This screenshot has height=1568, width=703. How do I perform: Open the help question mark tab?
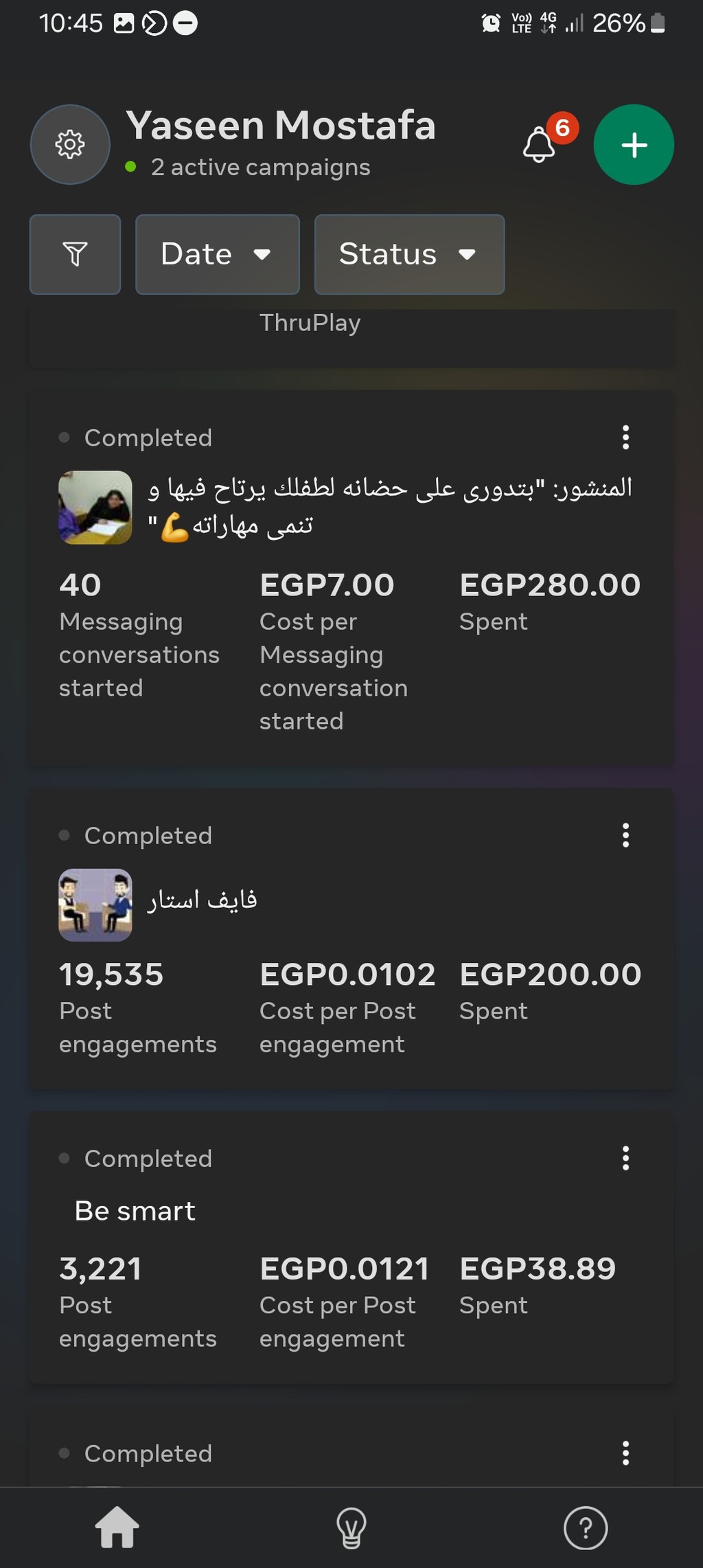point(586,1528)
